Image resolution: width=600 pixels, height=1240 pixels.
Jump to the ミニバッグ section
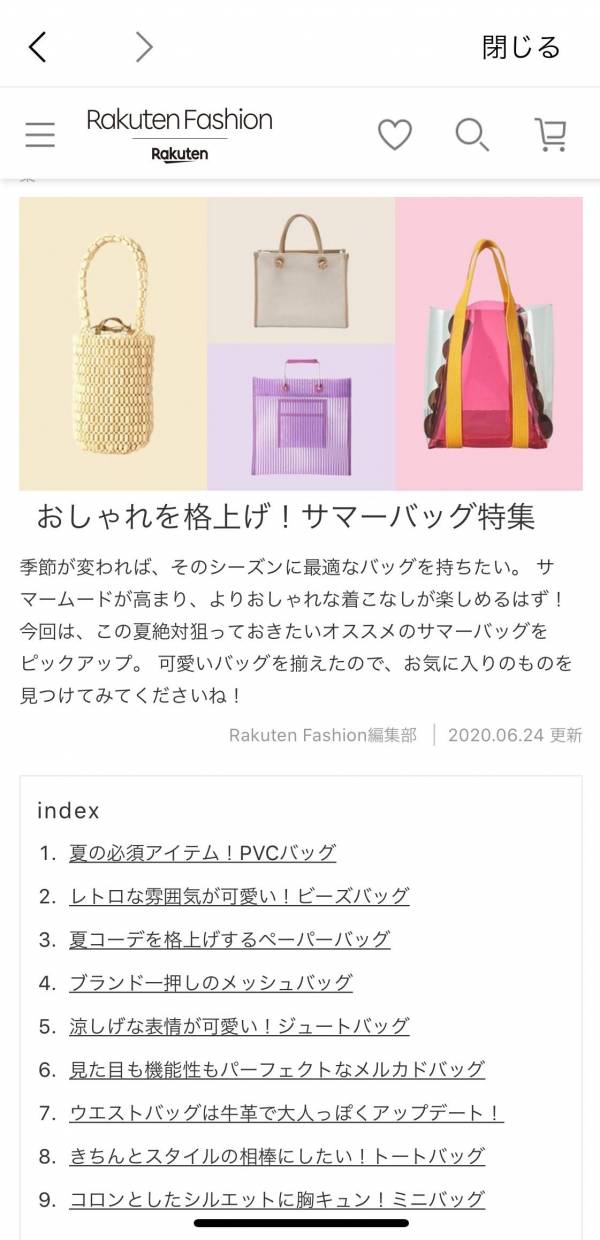tap(276, 1199)
